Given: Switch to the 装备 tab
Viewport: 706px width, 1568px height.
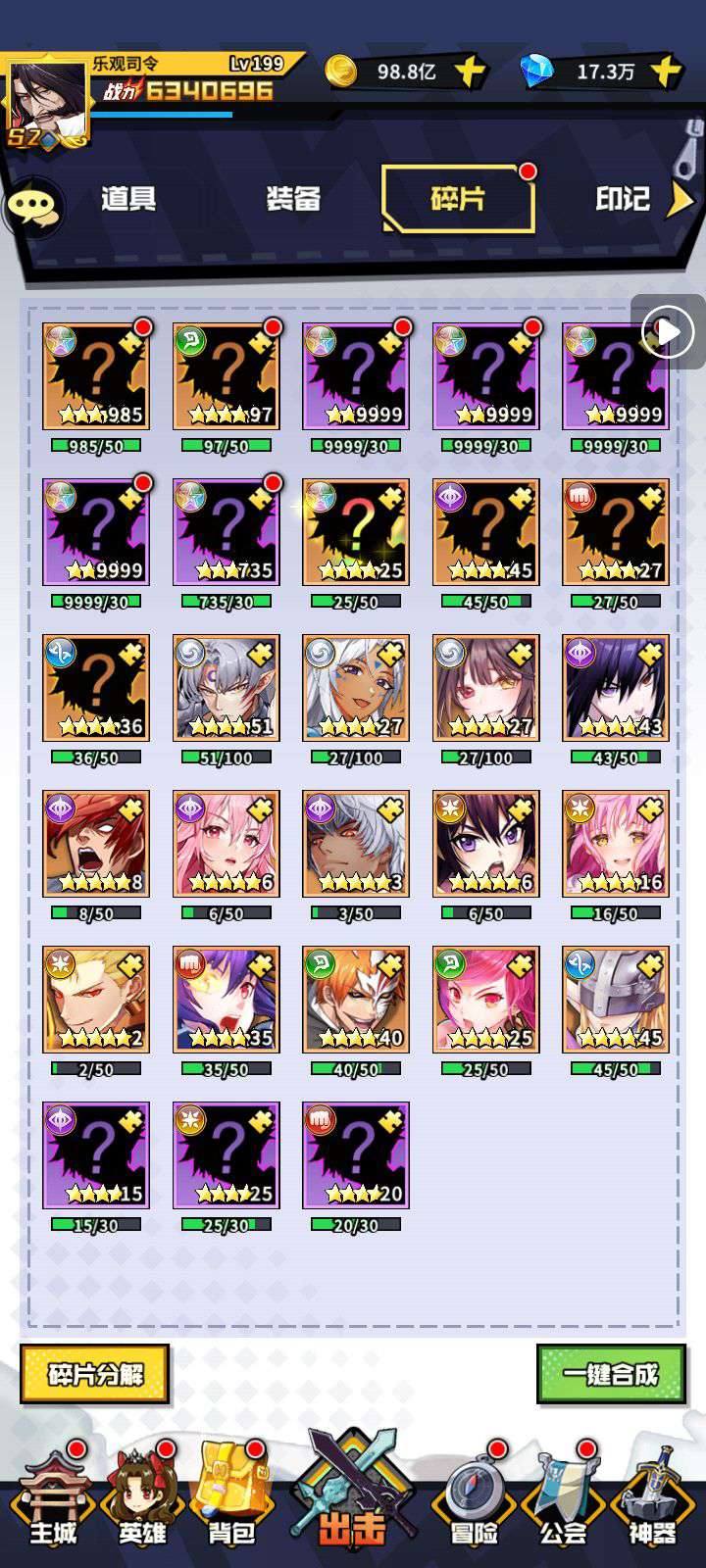Looking at the screenshot, I should coord(293,199).
